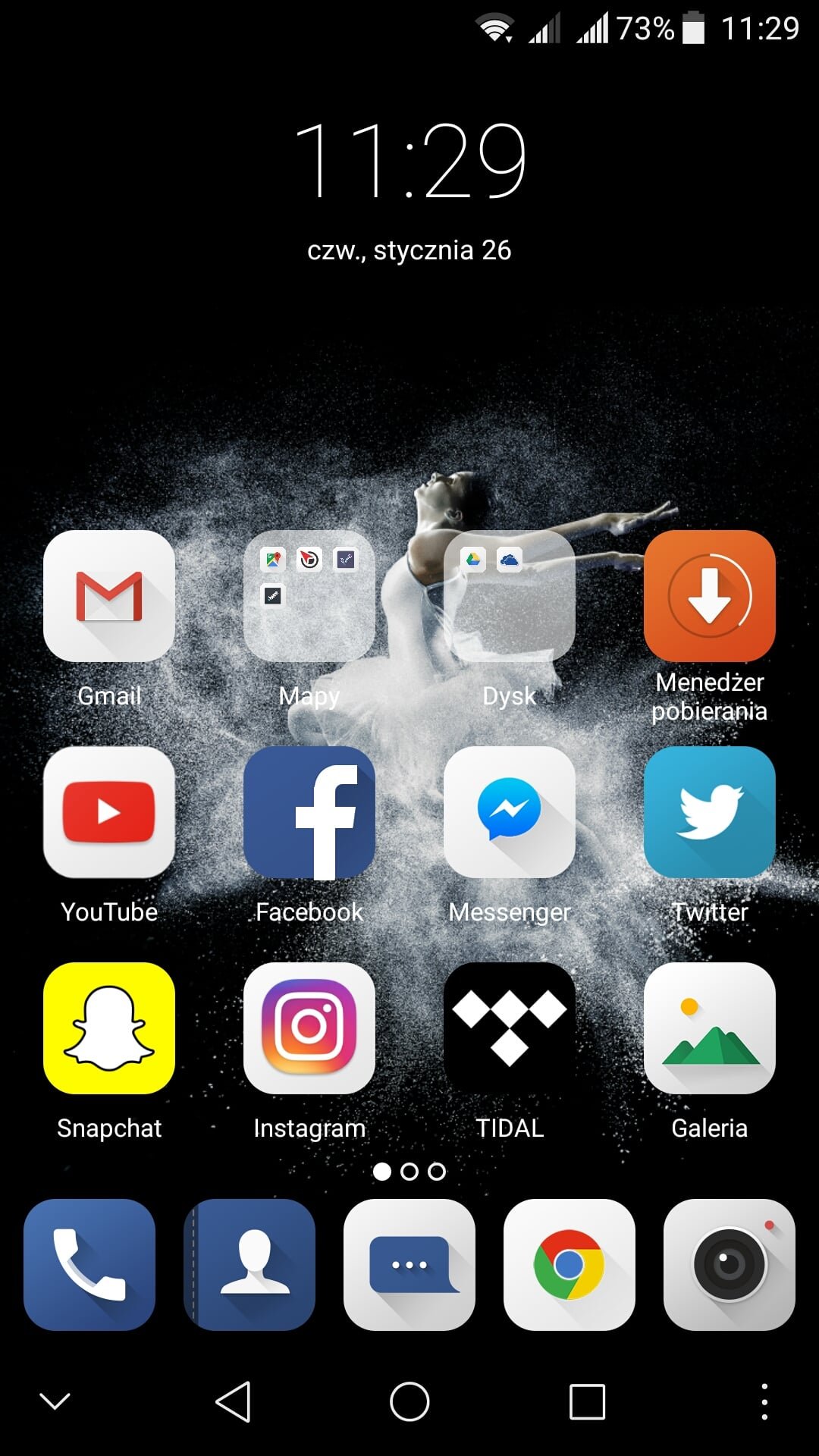This screenshot has height=1456, width=819.
Task: Open the camera app
Action: (730, 1265)
